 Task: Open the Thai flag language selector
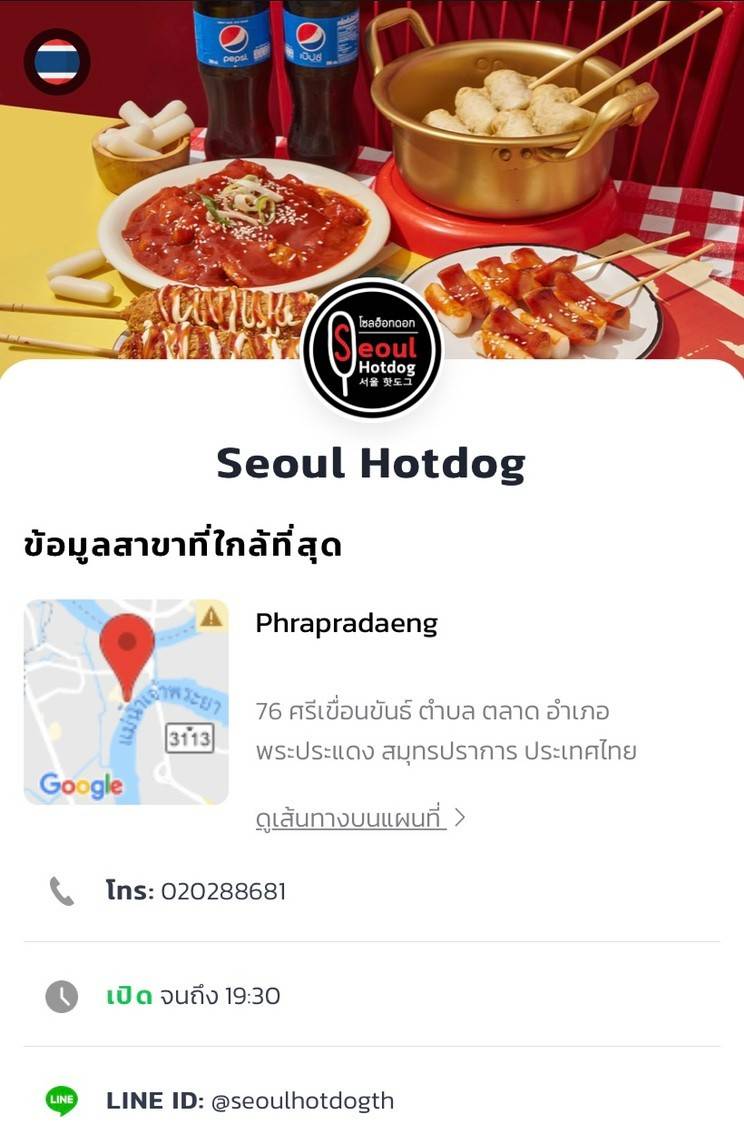[x=57, y=62]
